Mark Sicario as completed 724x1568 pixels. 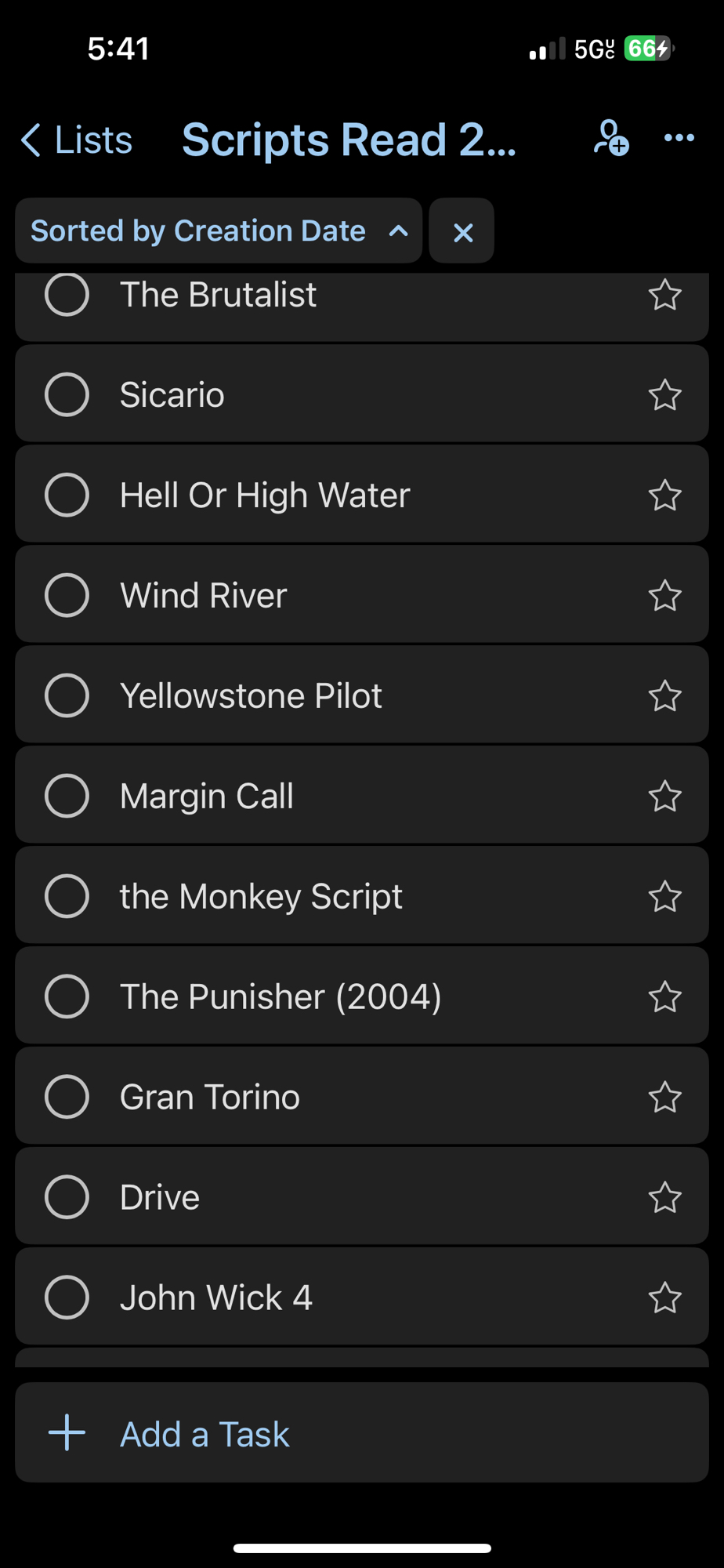[67, 394]
